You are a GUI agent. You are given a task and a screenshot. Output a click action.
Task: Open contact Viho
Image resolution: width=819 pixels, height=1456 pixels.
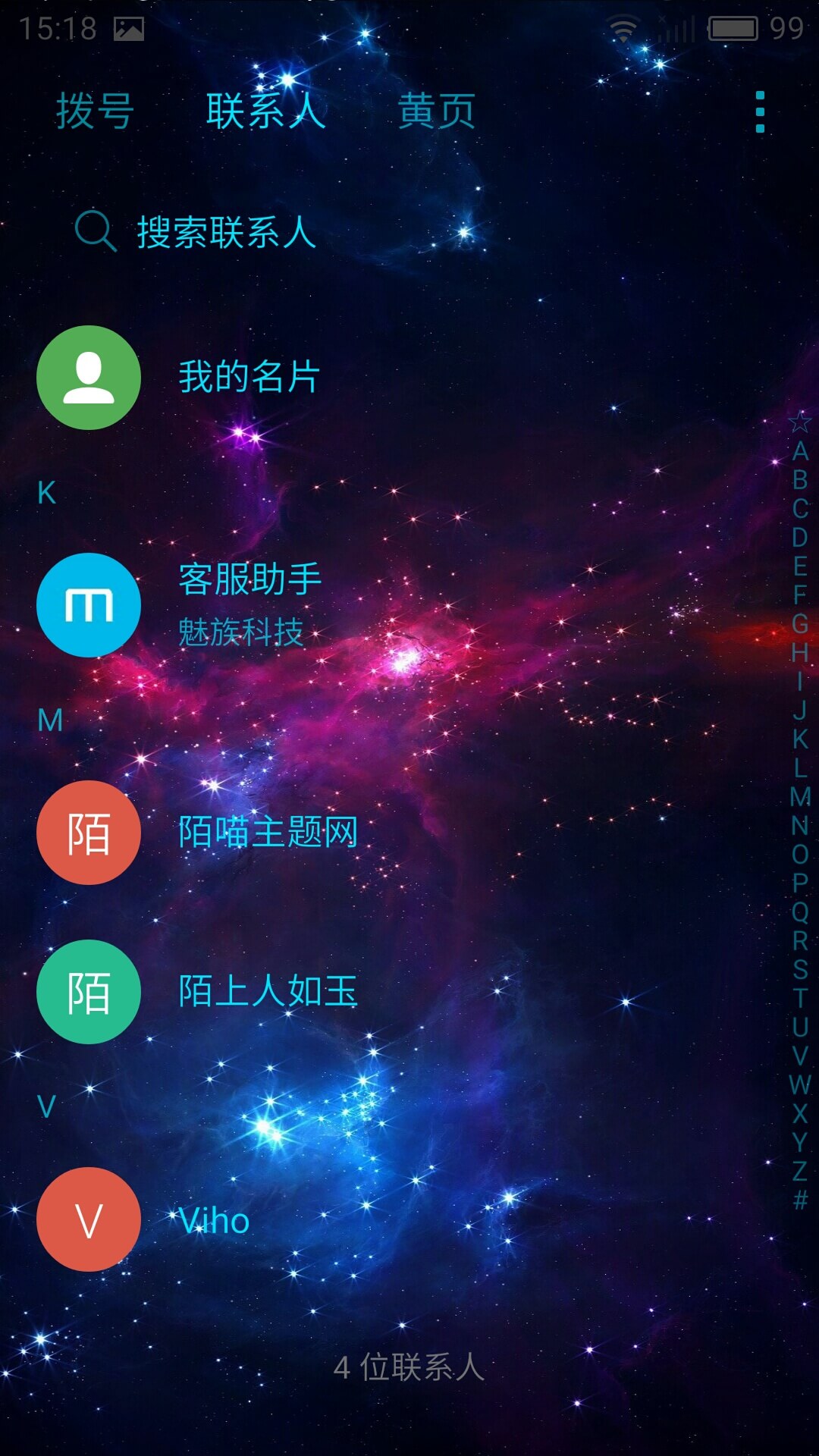[x=215, y=1220]
